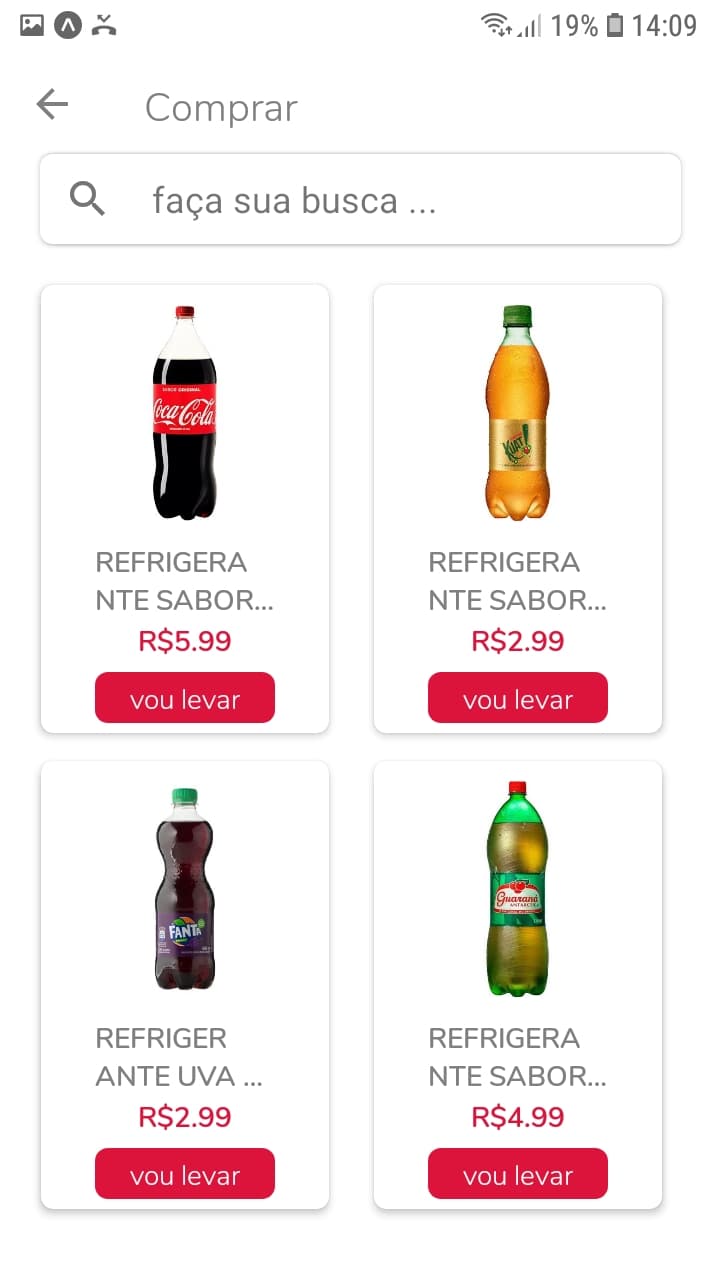Select "vou levar" for the Kuat soda
This screenshot has width=720, height=1280.
(518, 698)
